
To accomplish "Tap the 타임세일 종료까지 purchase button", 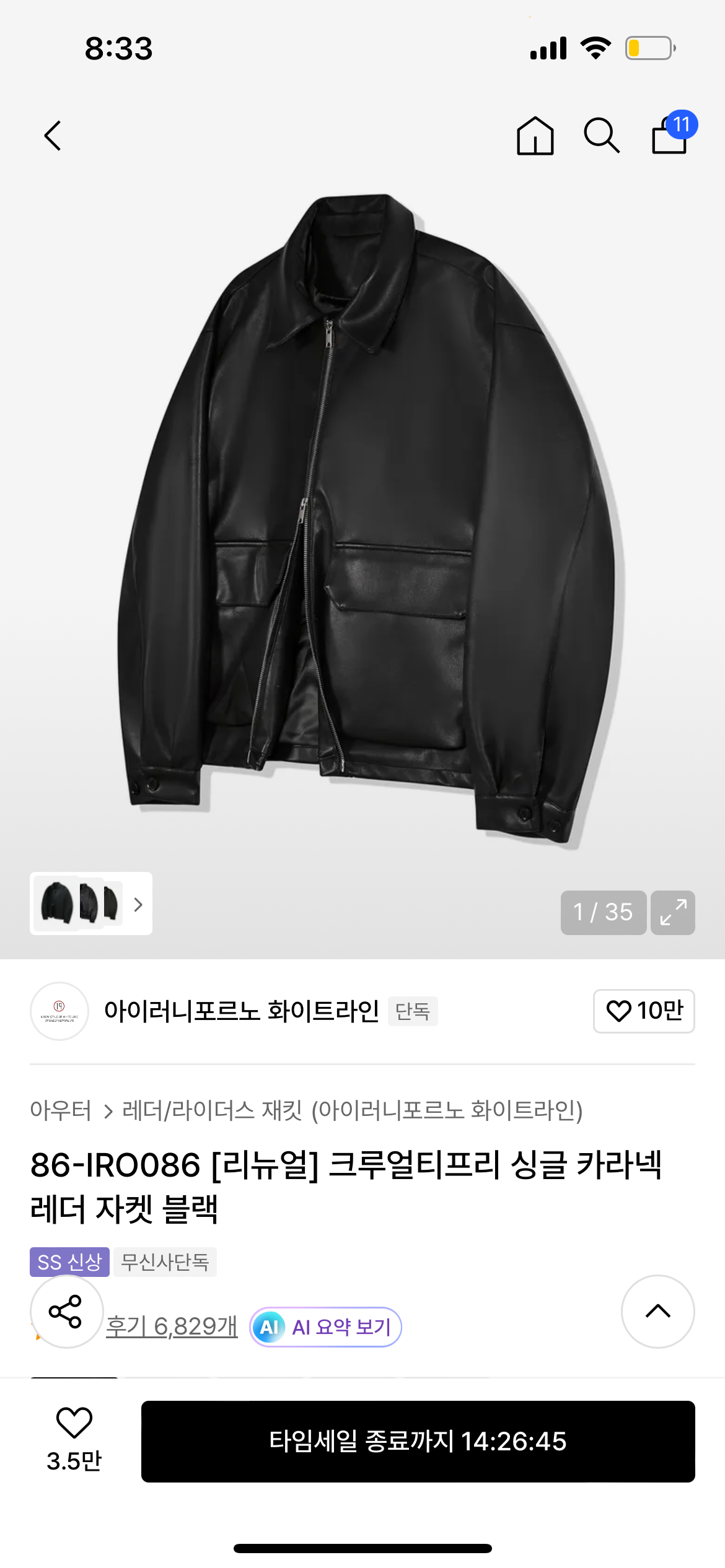I will pos(418,1441).
